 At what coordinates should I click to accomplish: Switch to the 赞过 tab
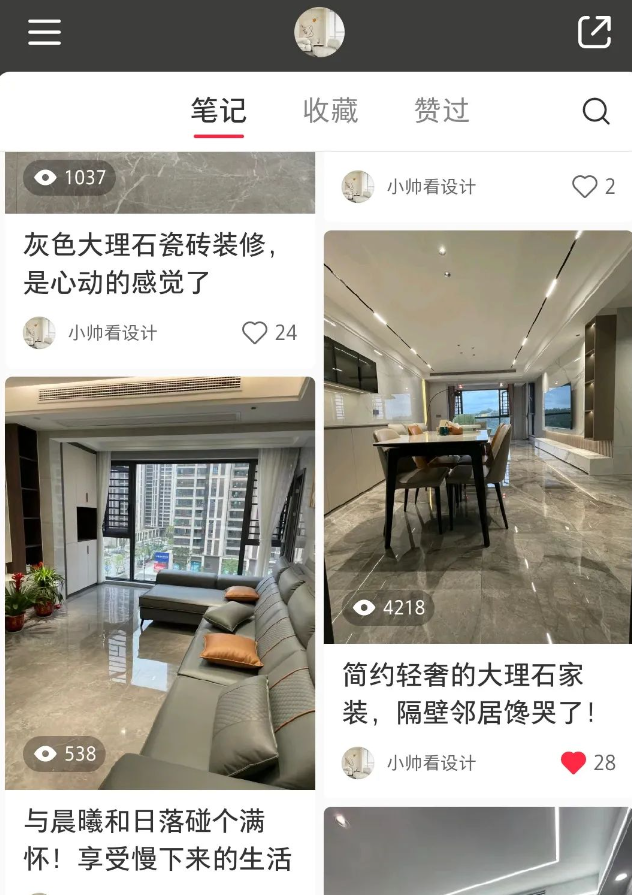[x=441, y=110]
